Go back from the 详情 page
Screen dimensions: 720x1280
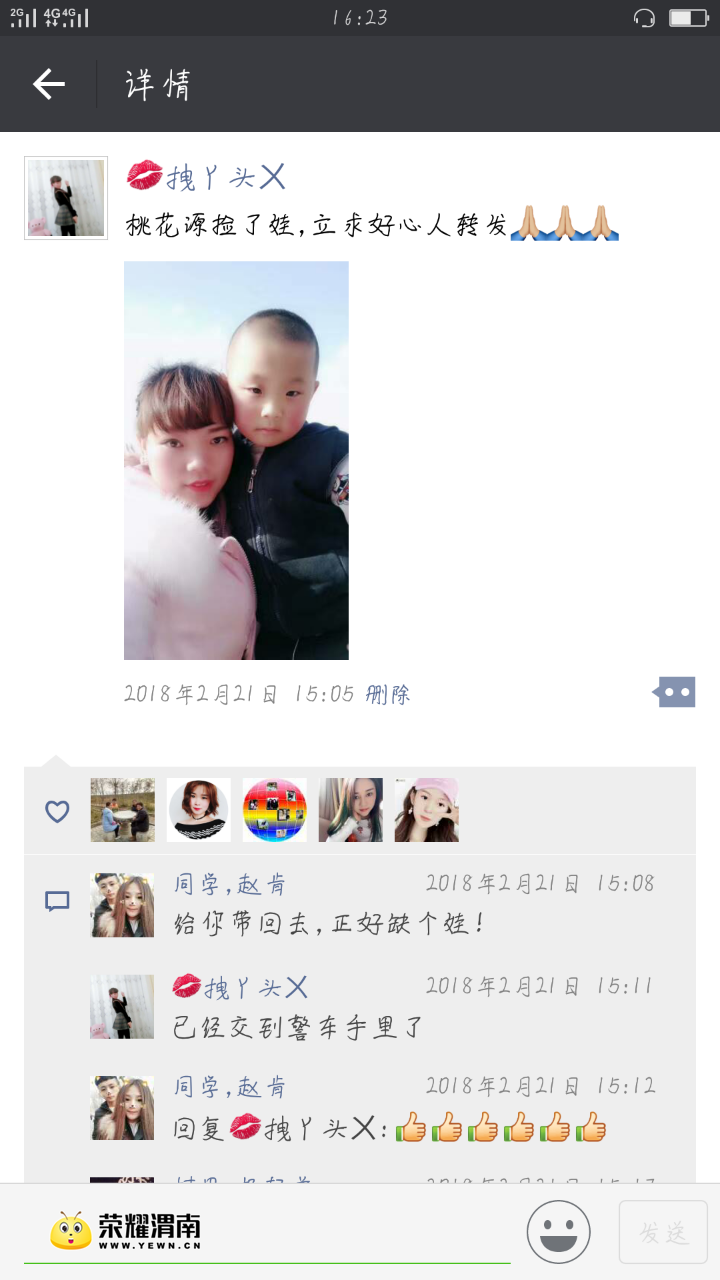pyautogui.click(x=49, y=85)
